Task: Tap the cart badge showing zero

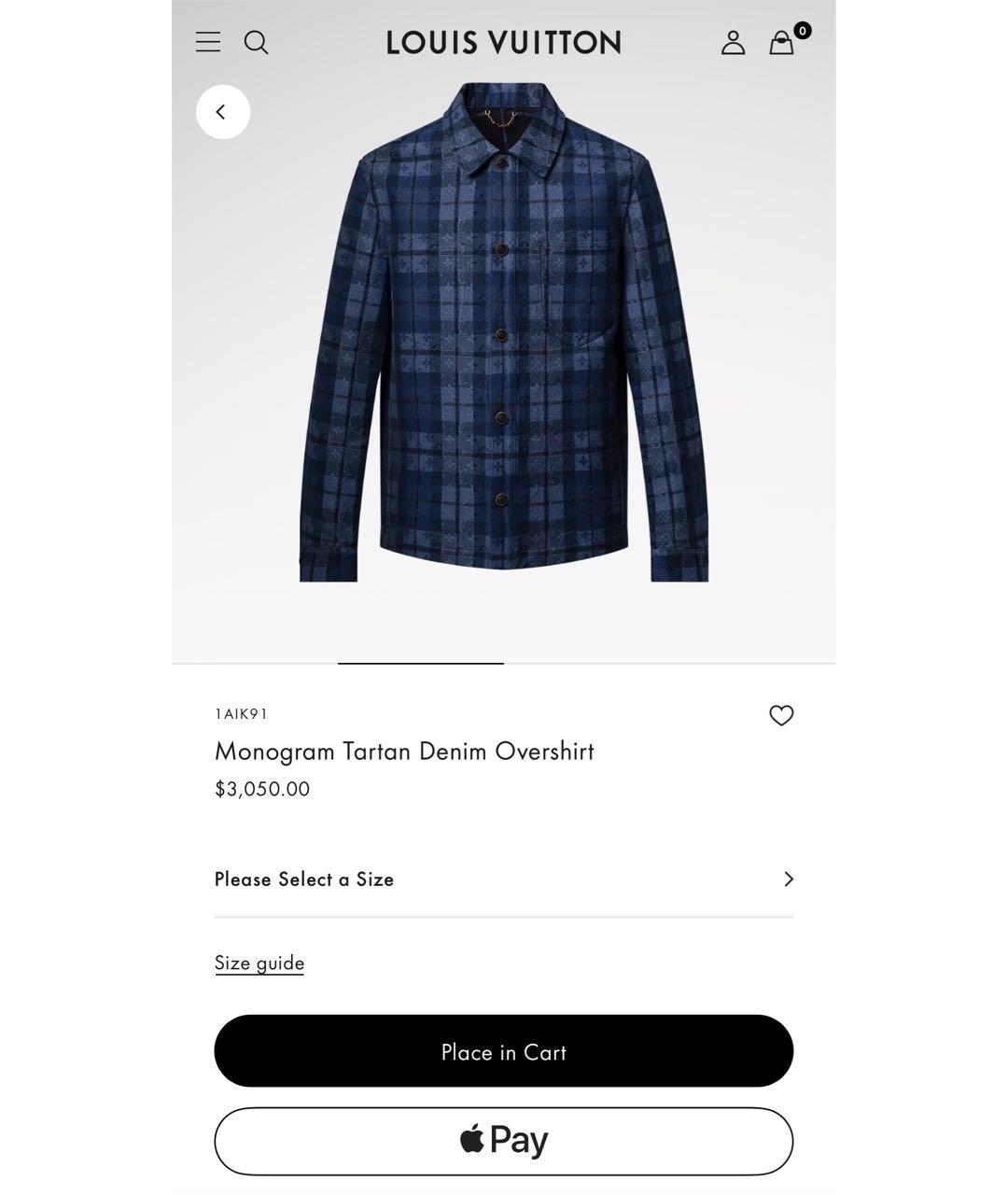Action: point(800,30)
